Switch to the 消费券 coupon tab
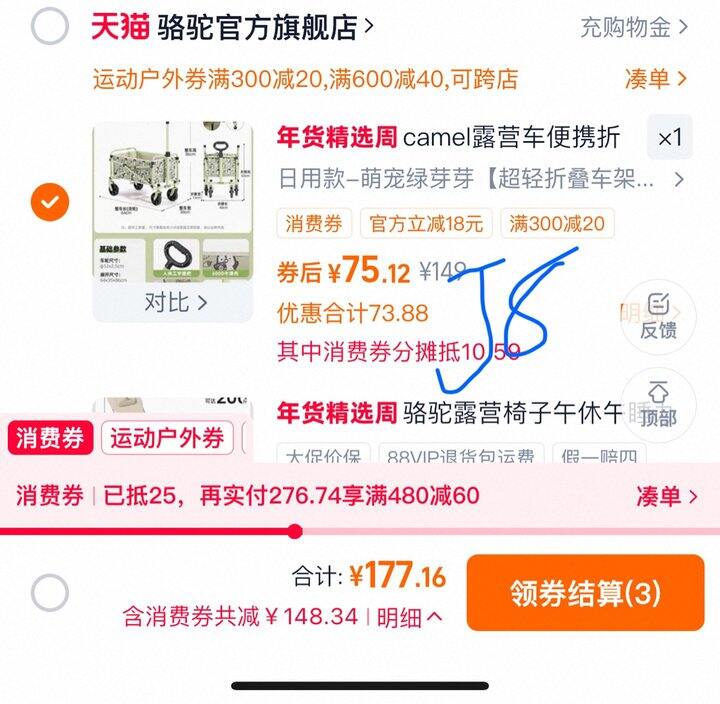 (x=50, y=438)
